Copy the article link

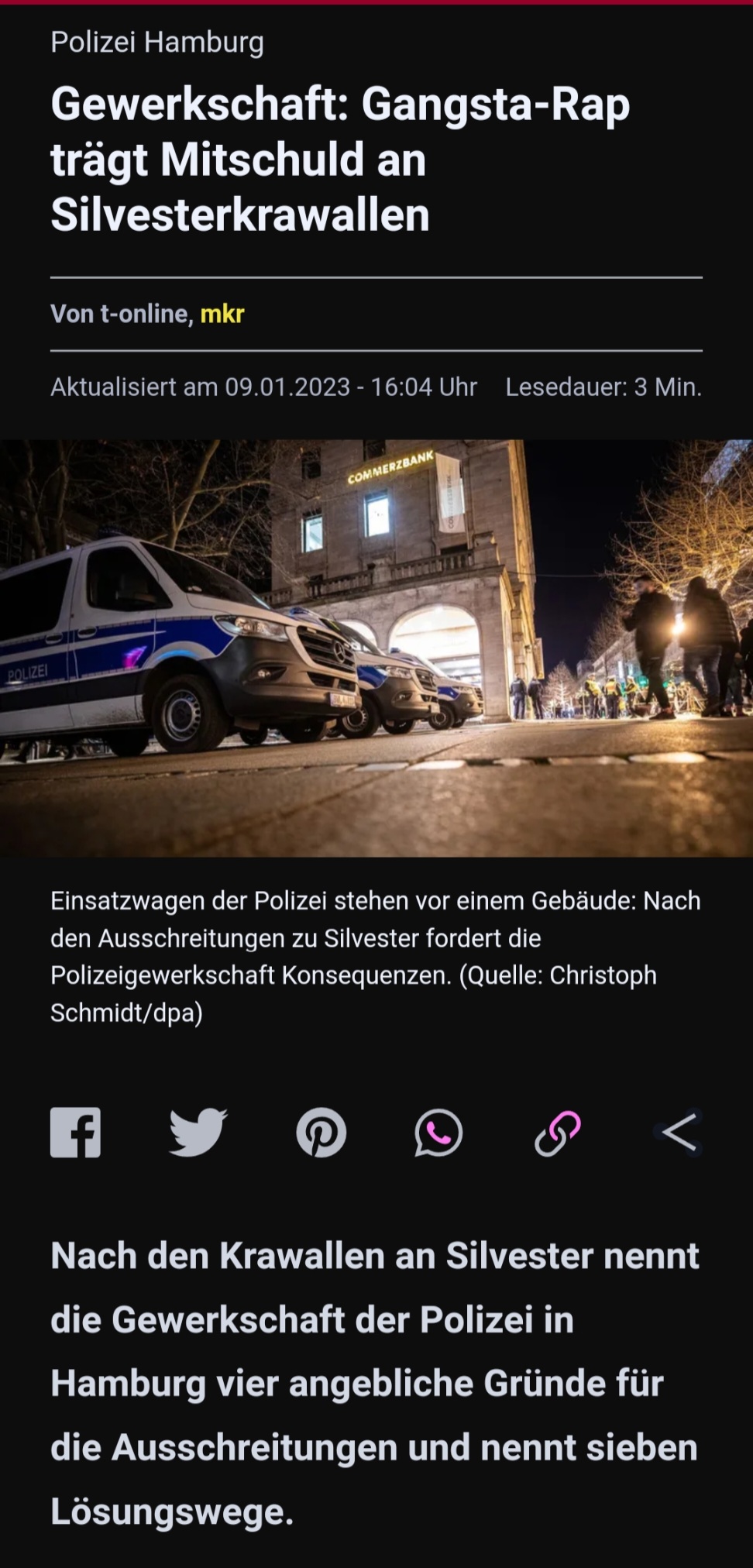pos(558,1133)
